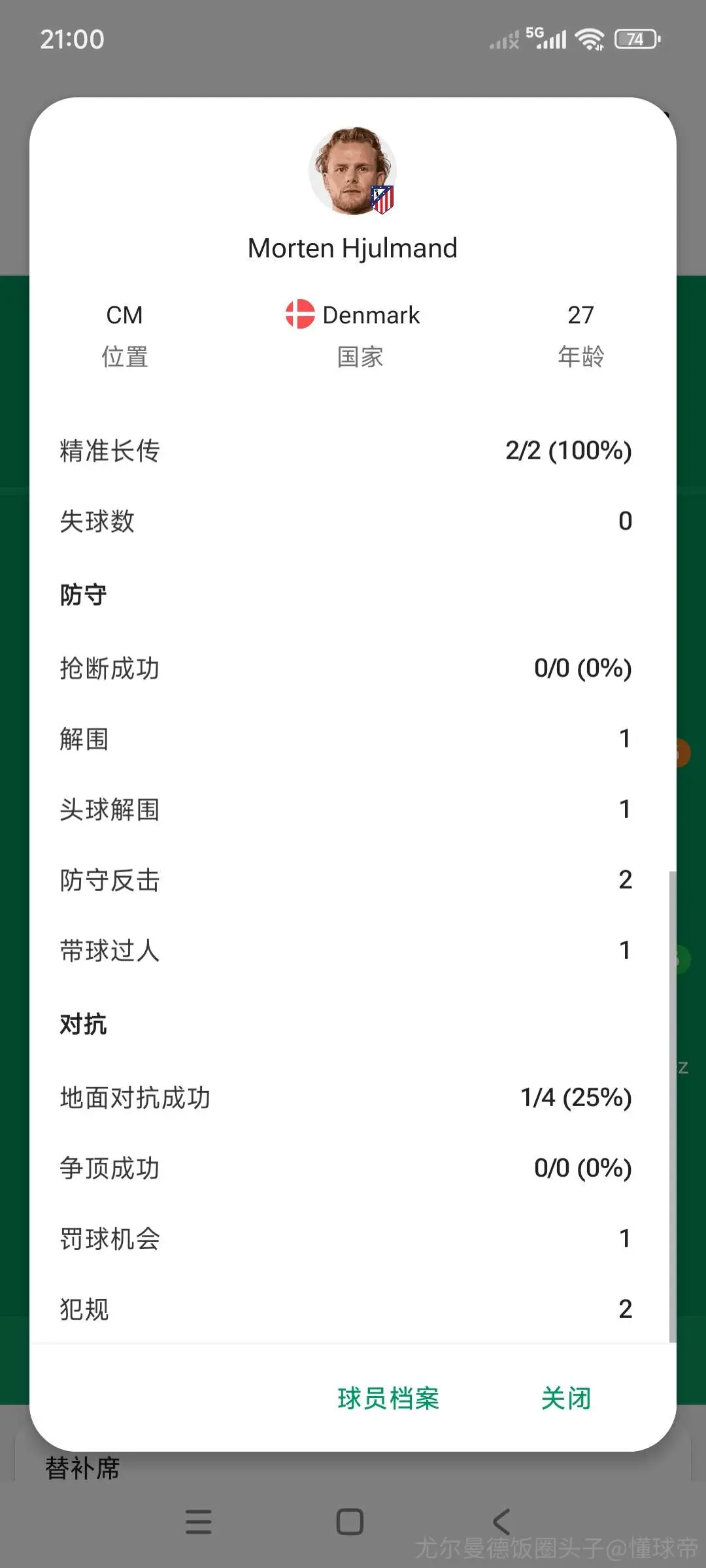Open the recent apps menu
This screenshot has width=706, height=1568.
[x=198, y=1522]
